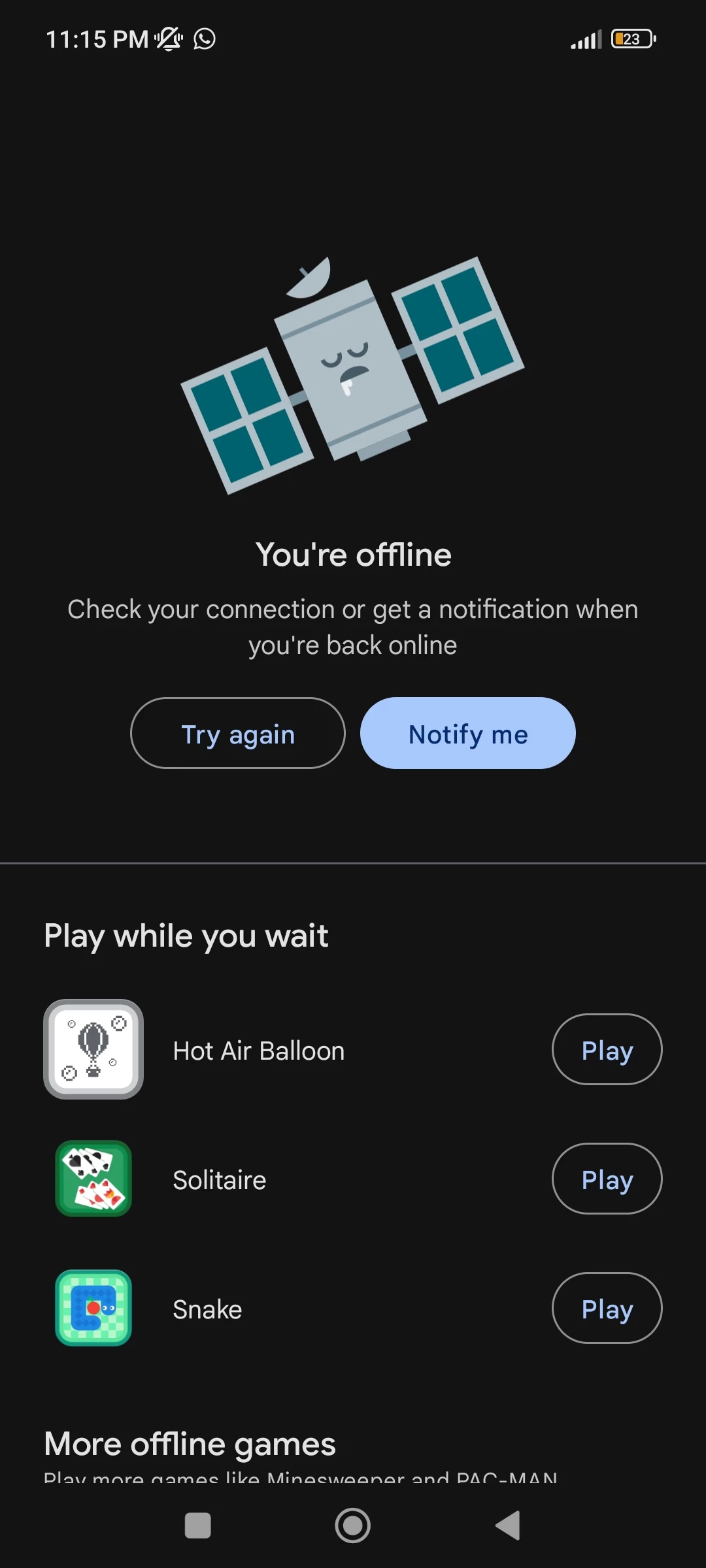Viewport: 706px width, 1568px height.
Task: Return to the home screen
Action: [352, 1526]
